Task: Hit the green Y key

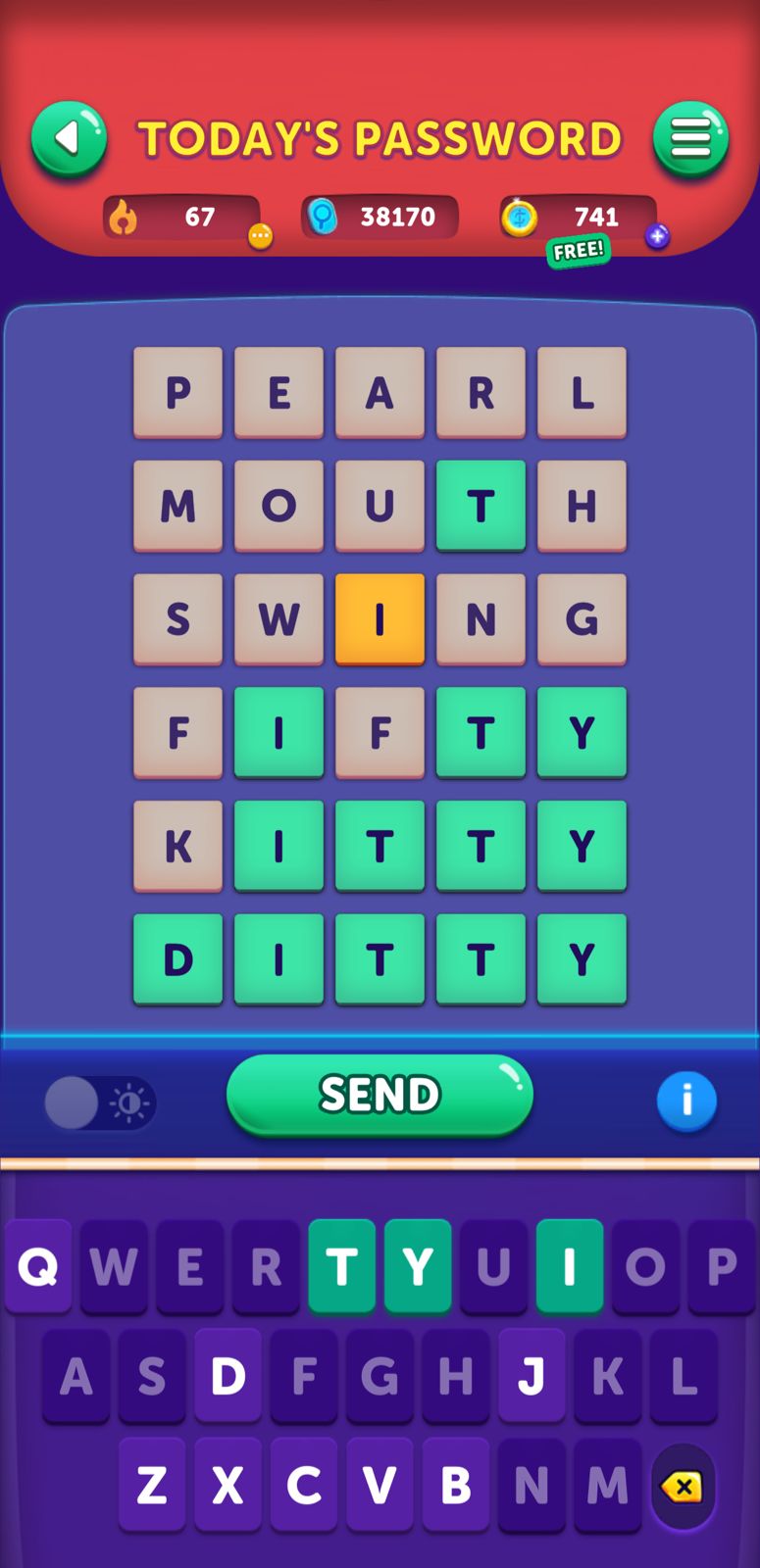Action: (418, 1267)
